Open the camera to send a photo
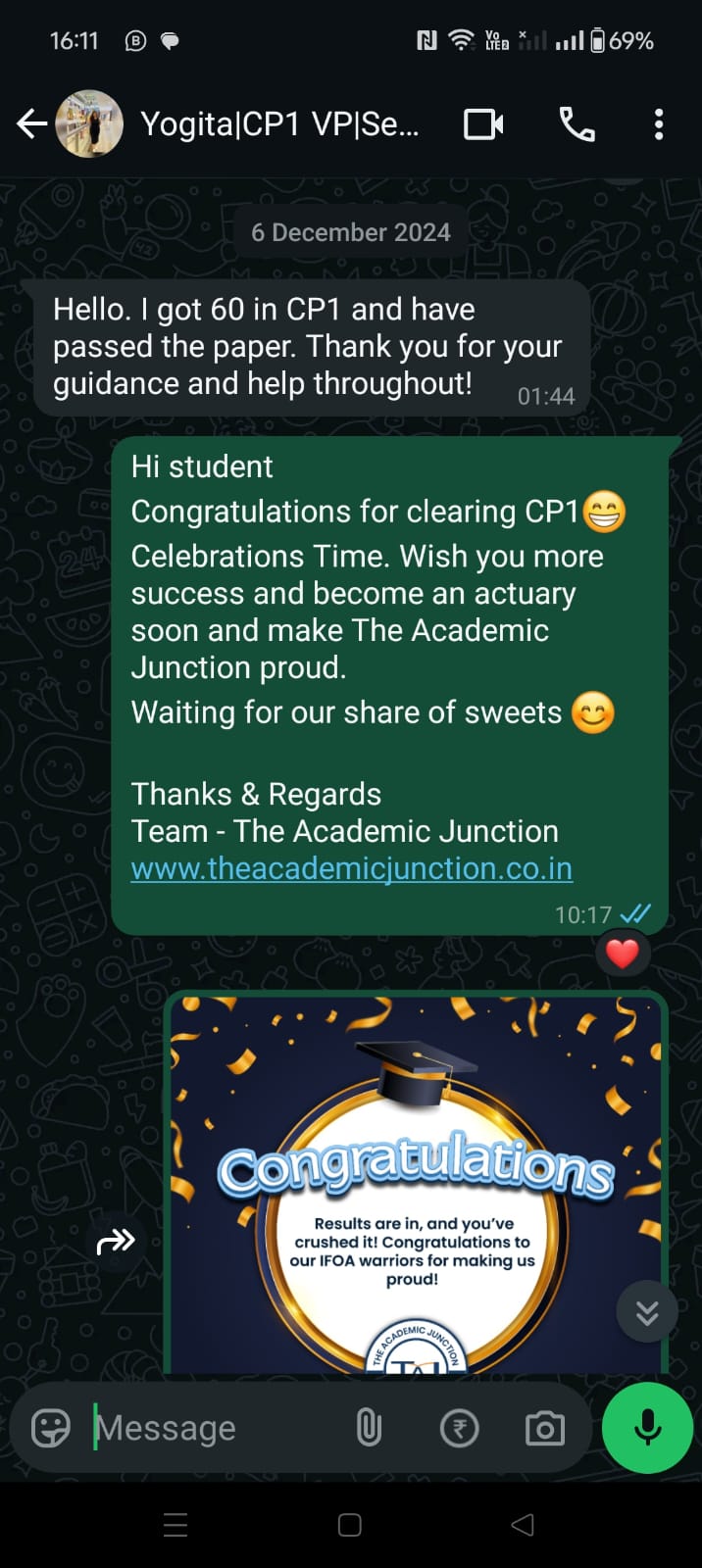The image size is (702, 1568). [544, 1428]
